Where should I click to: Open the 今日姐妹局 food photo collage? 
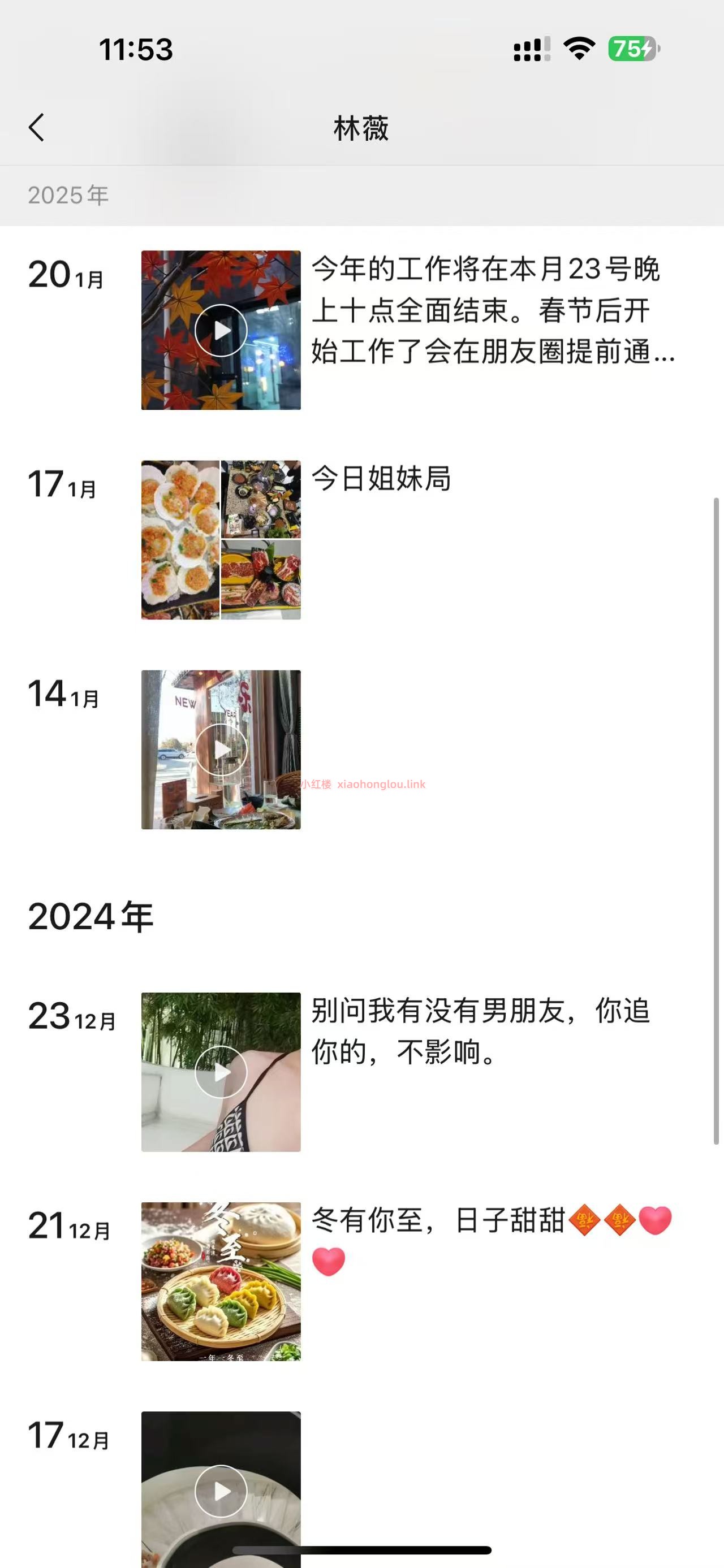221,540
